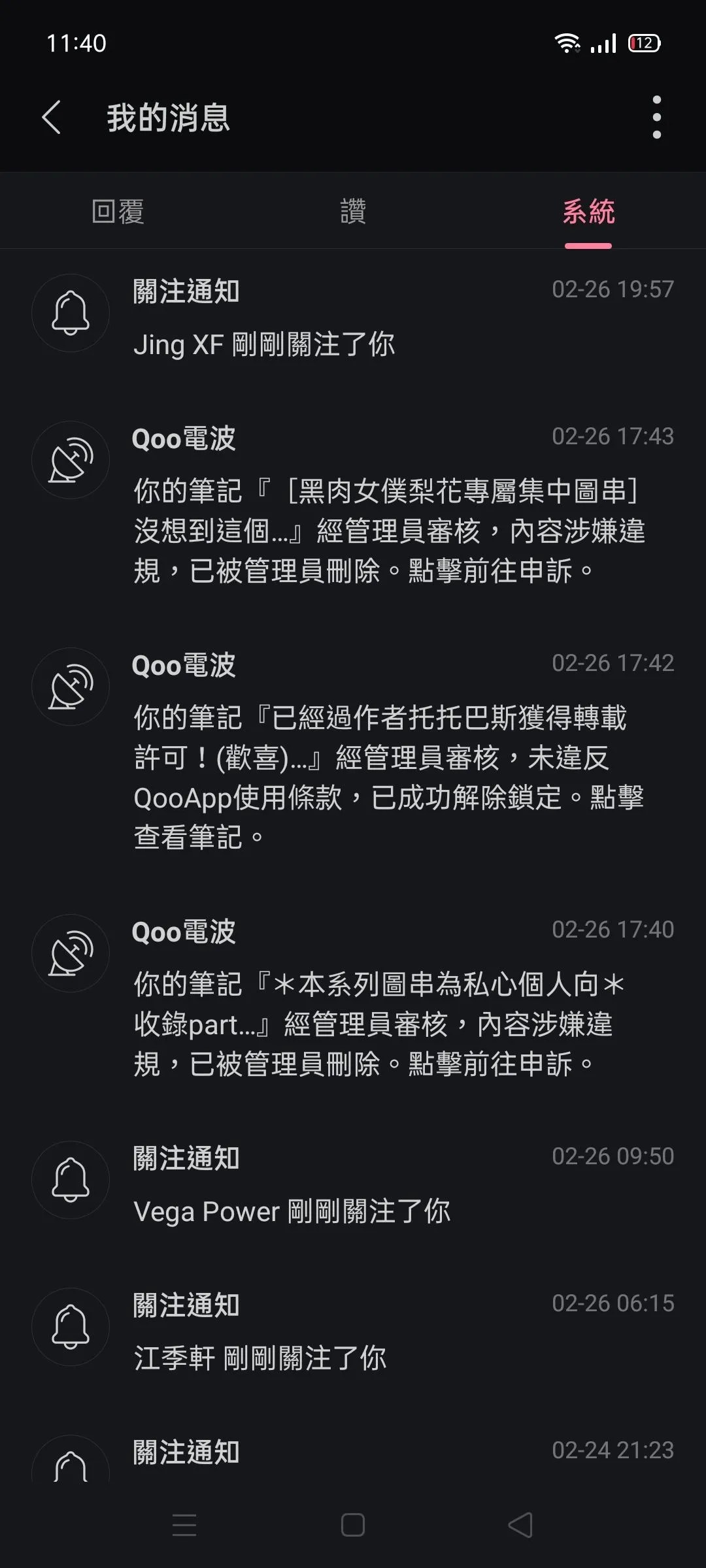The image size is (706, 1568).
Task: Tap the home square navigation button
Action: [352, 1526]
